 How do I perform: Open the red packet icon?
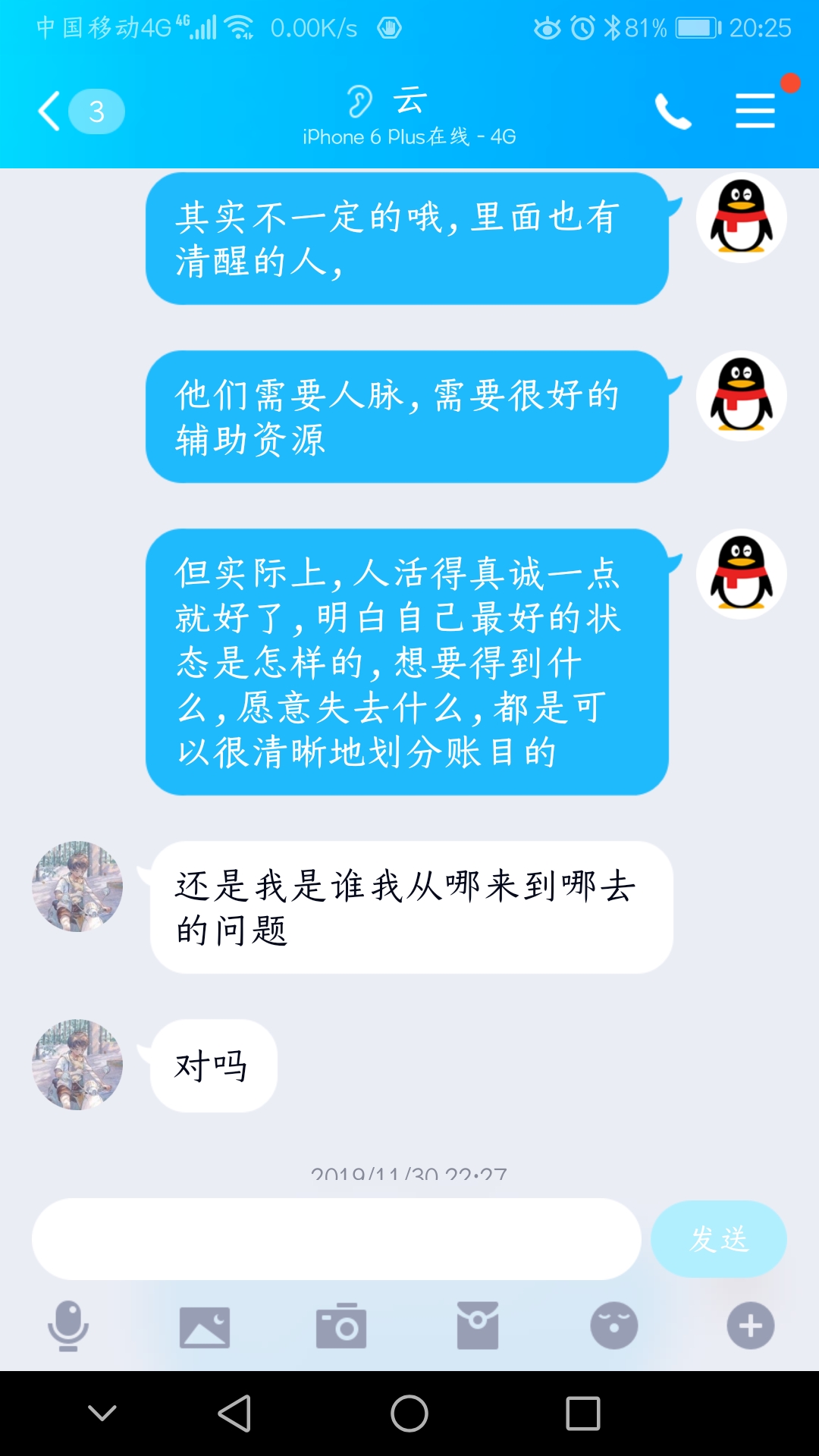tap(478, 1326)
